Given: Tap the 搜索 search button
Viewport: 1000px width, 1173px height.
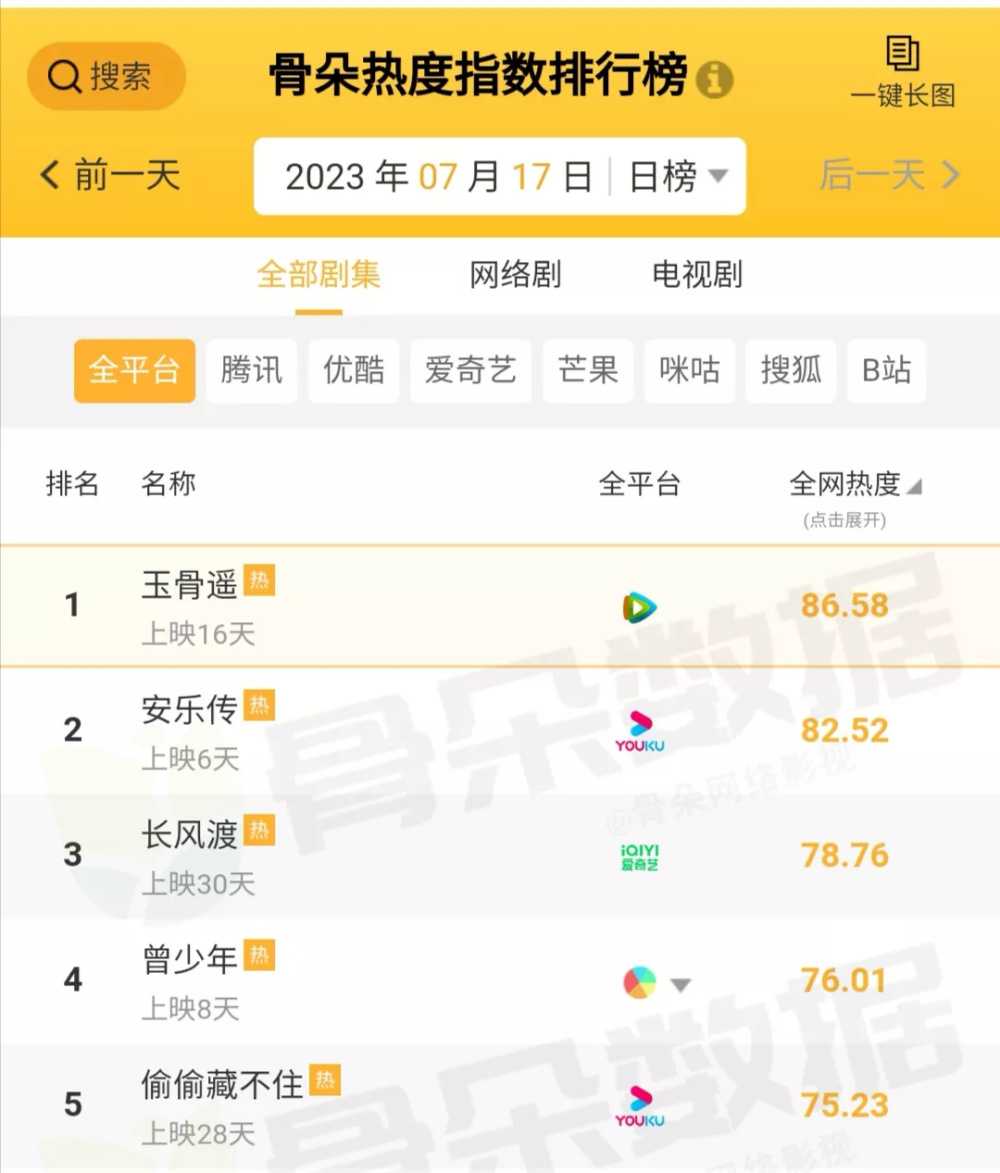Looking at the screenshot, I should 106,76.
